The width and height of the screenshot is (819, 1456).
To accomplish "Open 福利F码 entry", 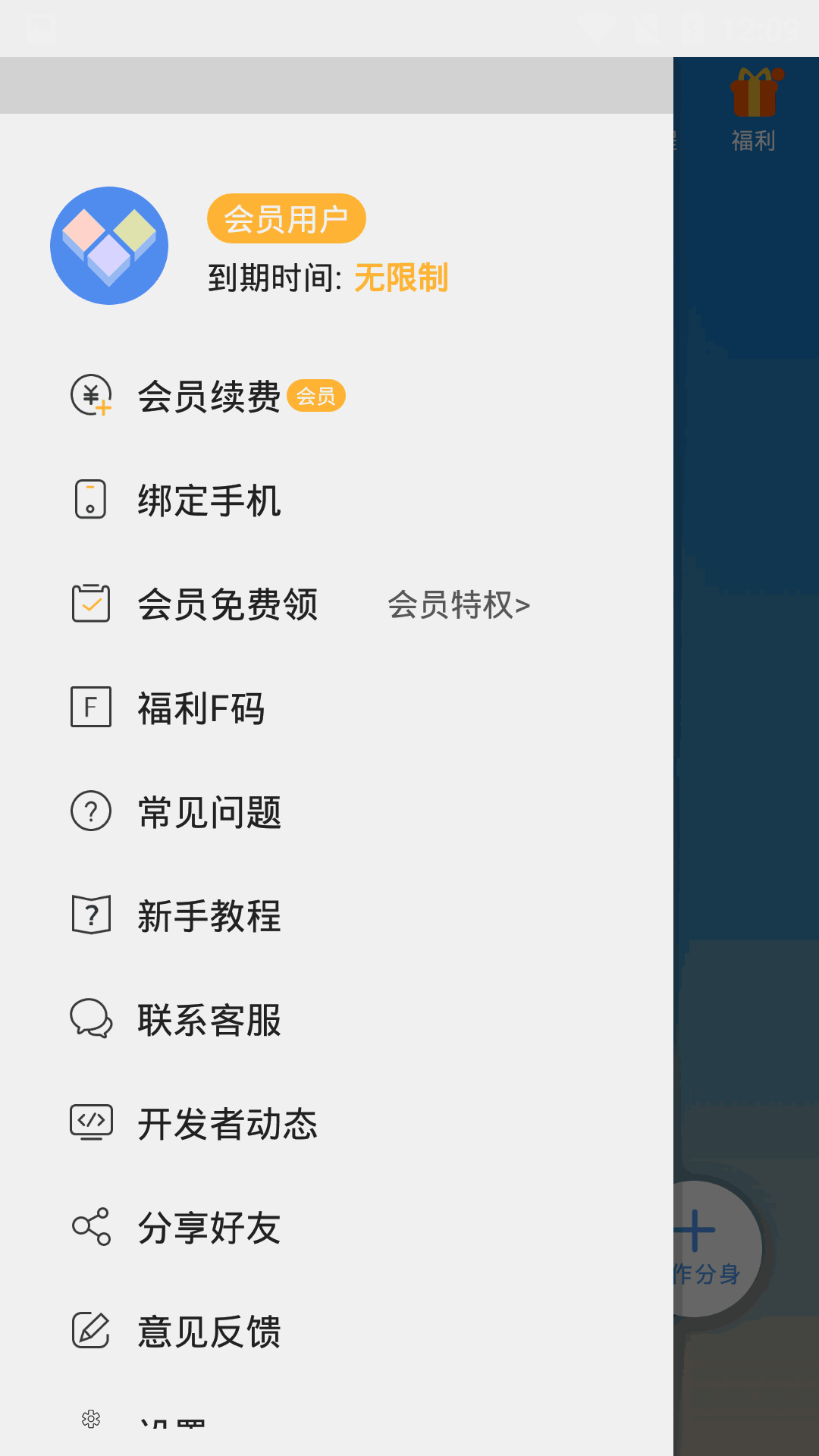I will (x=337, y=708).
